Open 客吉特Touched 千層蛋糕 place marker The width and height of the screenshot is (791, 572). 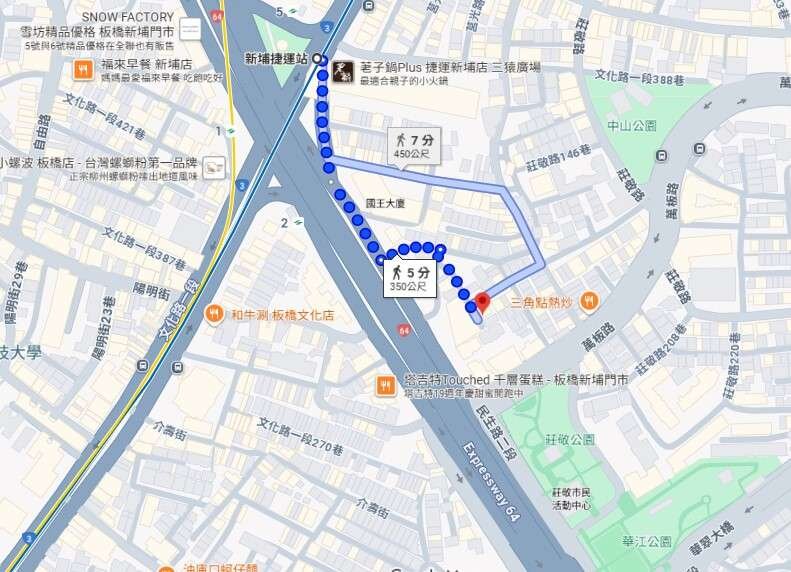point(385,385)
